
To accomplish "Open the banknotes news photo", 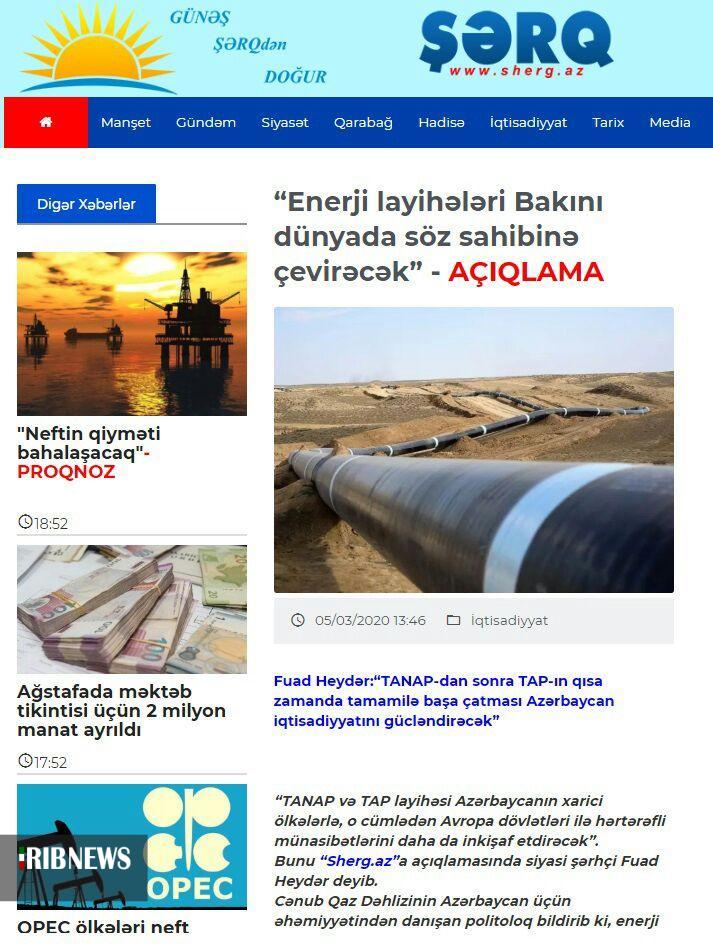I will (132, 609).
